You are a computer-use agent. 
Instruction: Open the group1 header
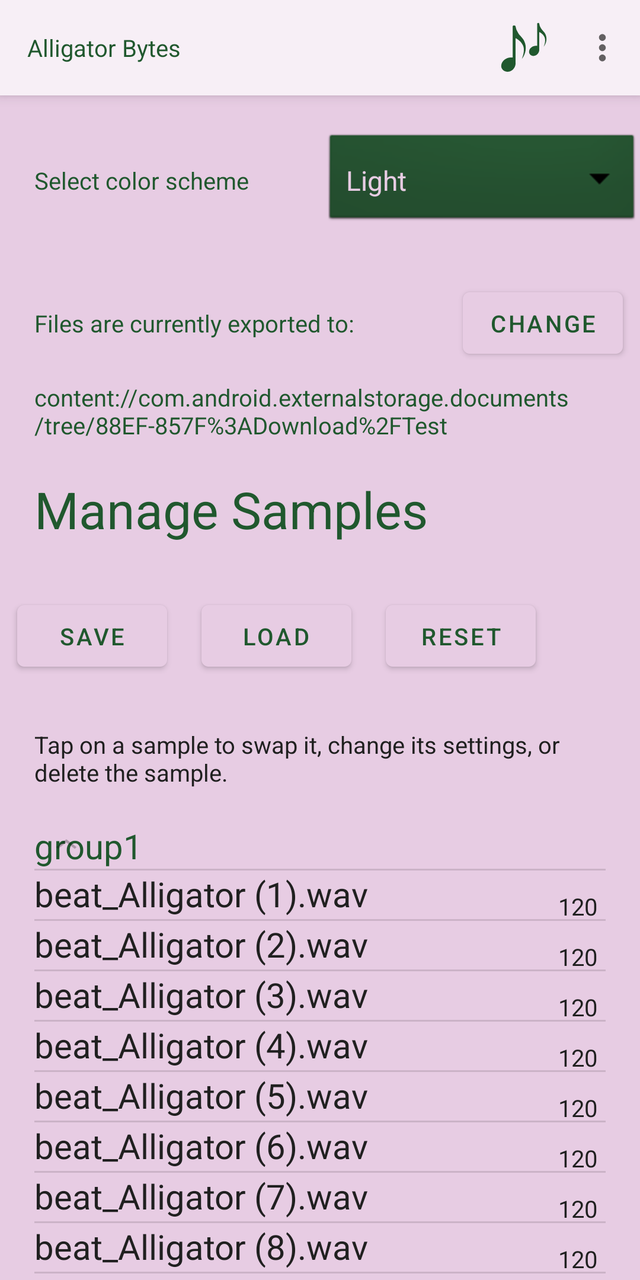[88, 848]
